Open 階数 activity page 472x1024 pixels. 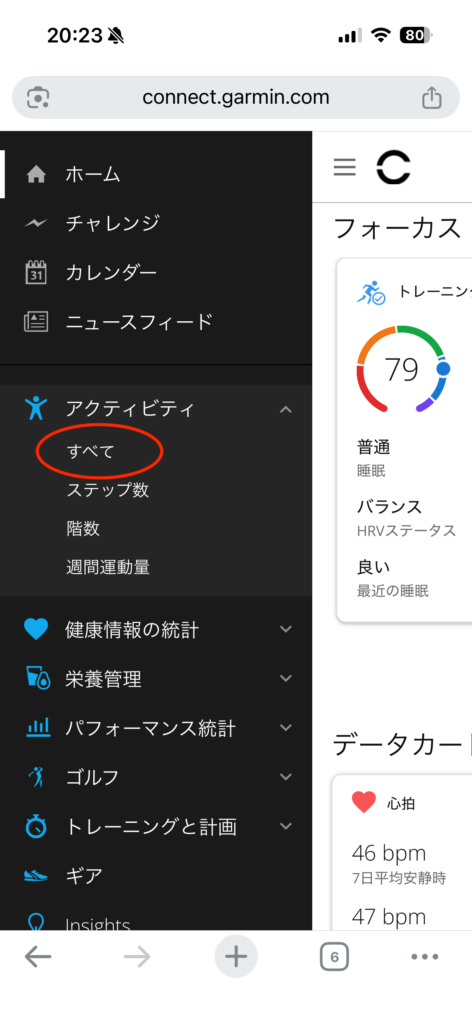[x=83, y=528]
